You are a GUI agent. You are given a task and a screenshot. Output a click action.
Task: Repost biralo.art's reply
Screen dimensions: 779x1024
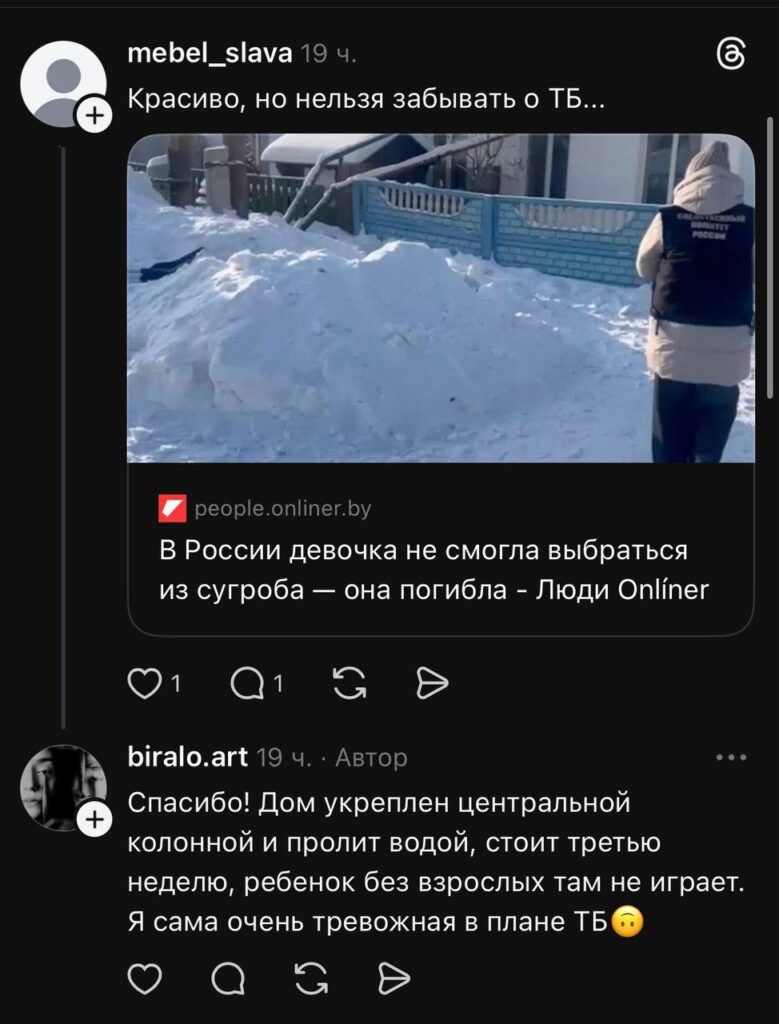pyautogui.click(x=312, y=978)
